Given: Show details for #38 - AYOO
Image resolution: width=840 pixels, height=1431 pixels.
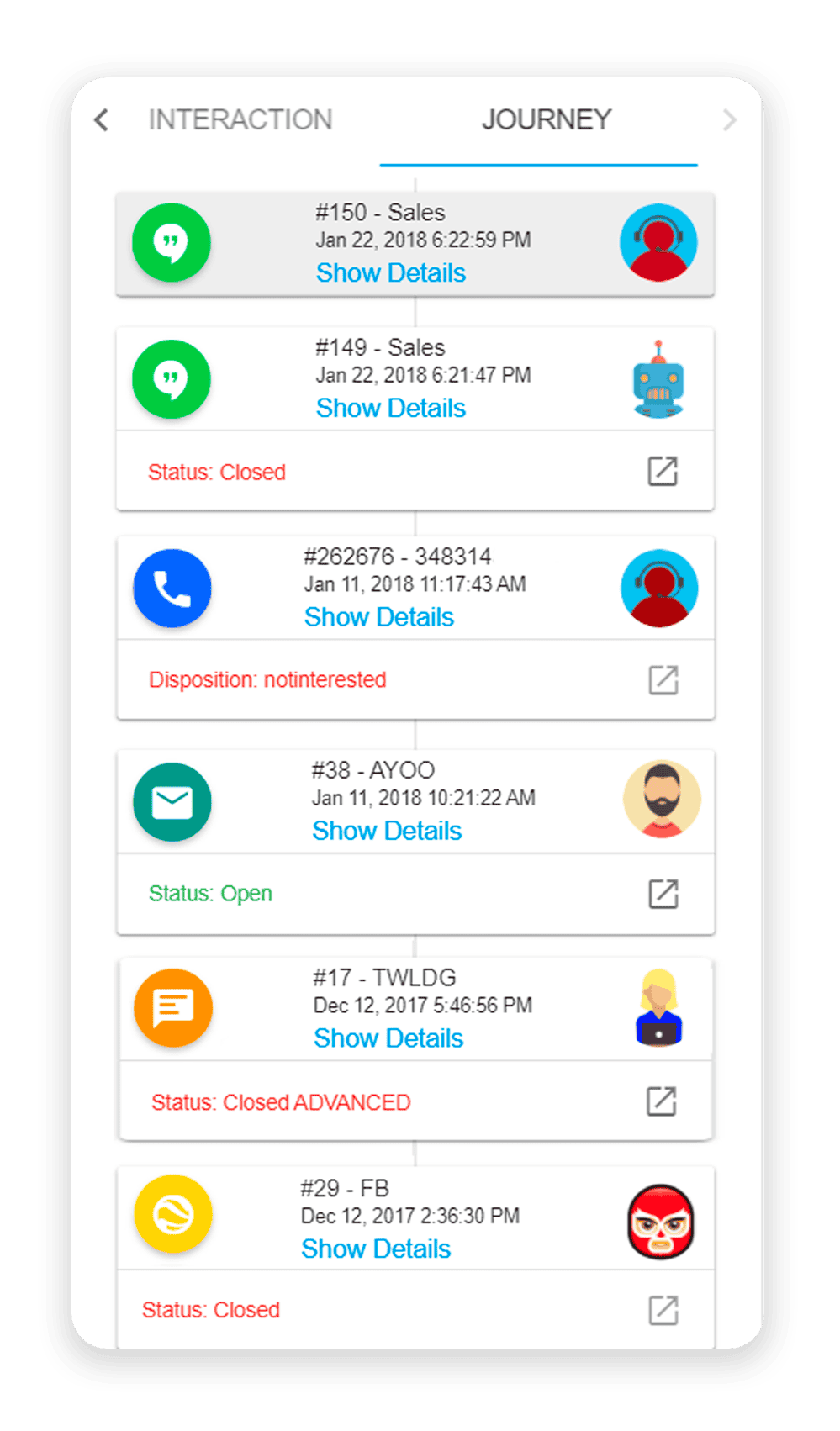Looking at the screenshot, I should (x=387, y=831).
